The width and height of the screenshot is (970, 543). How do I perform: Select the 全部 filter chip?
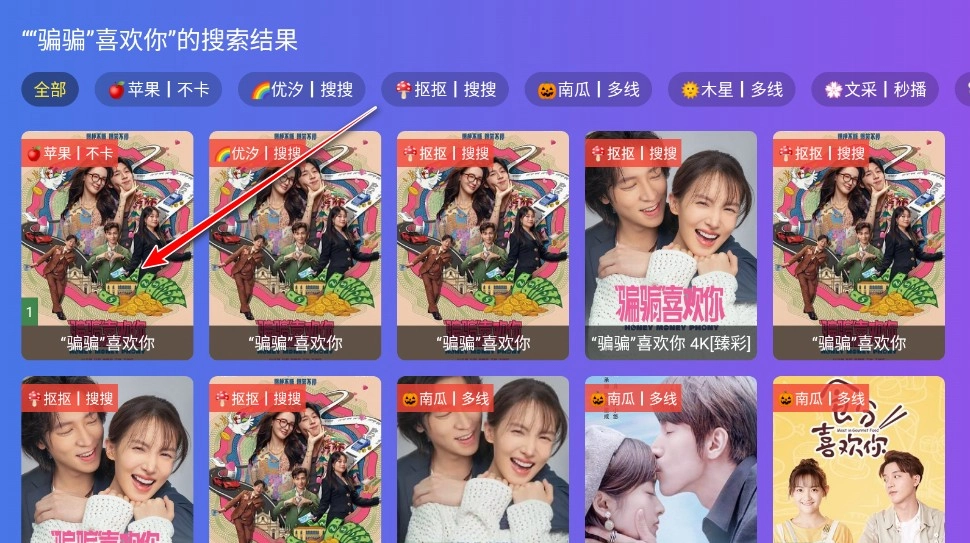[x=50, y=90]
